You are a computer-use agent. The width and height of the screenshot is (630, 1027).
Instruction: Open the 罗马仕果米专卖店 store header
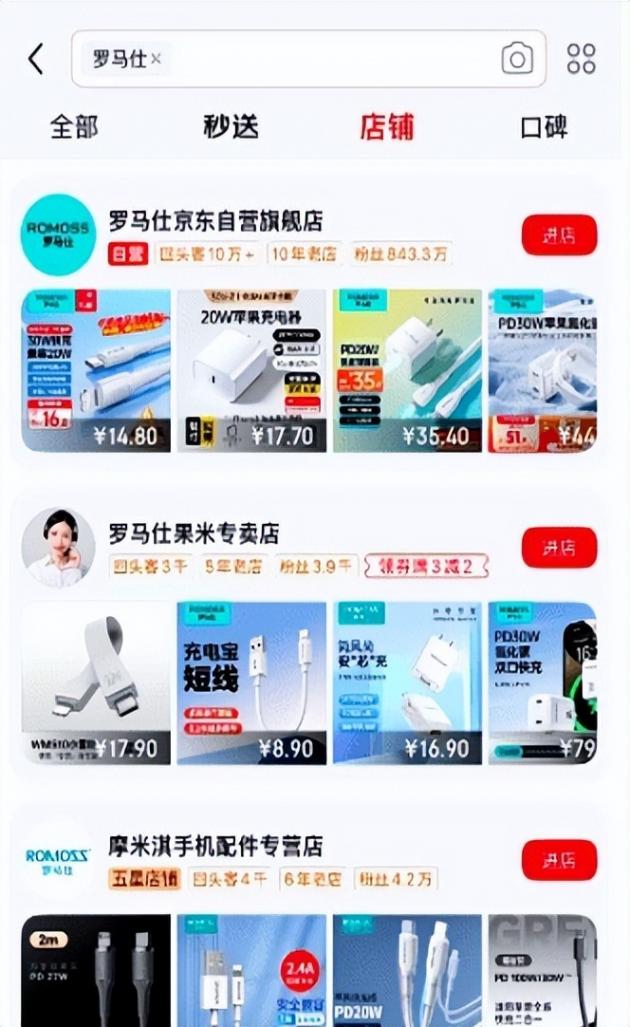click(193, 533)
